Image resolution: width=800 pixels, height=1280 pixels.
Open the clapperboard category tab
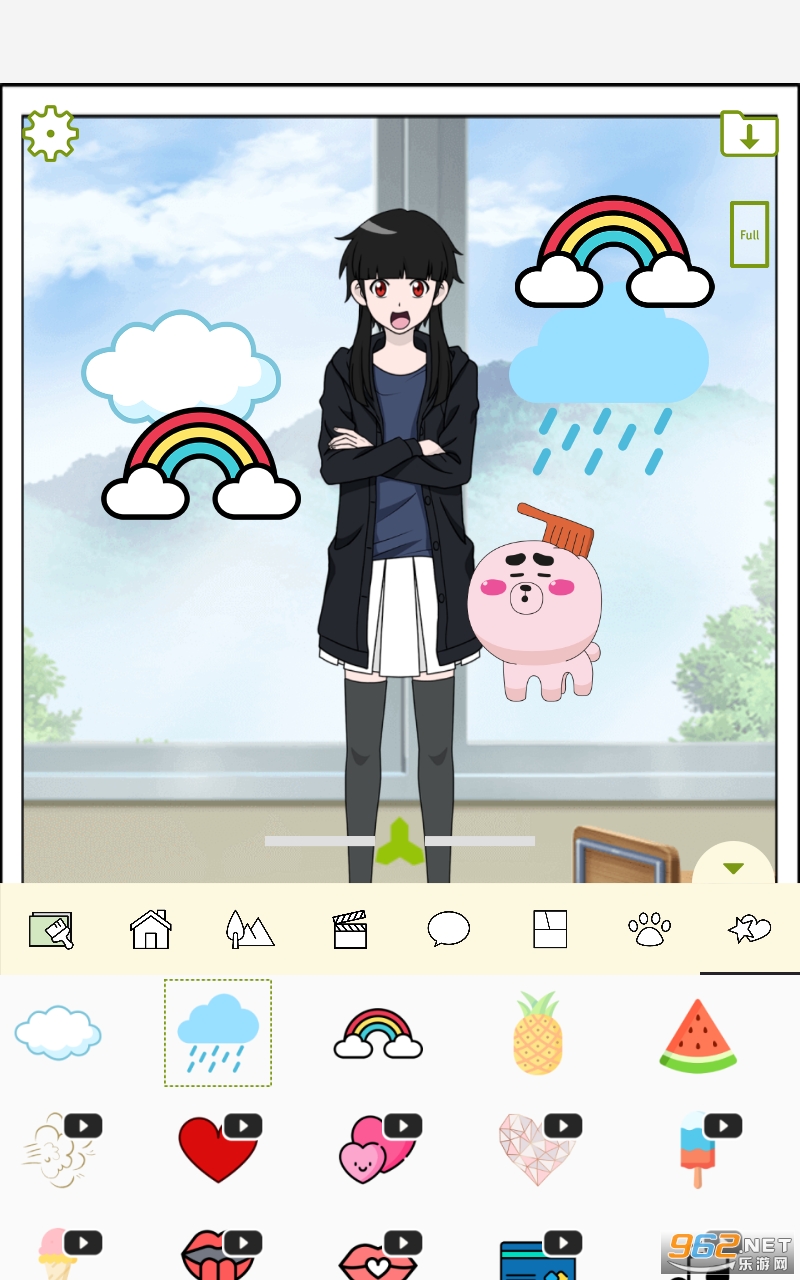coord(350,930)
